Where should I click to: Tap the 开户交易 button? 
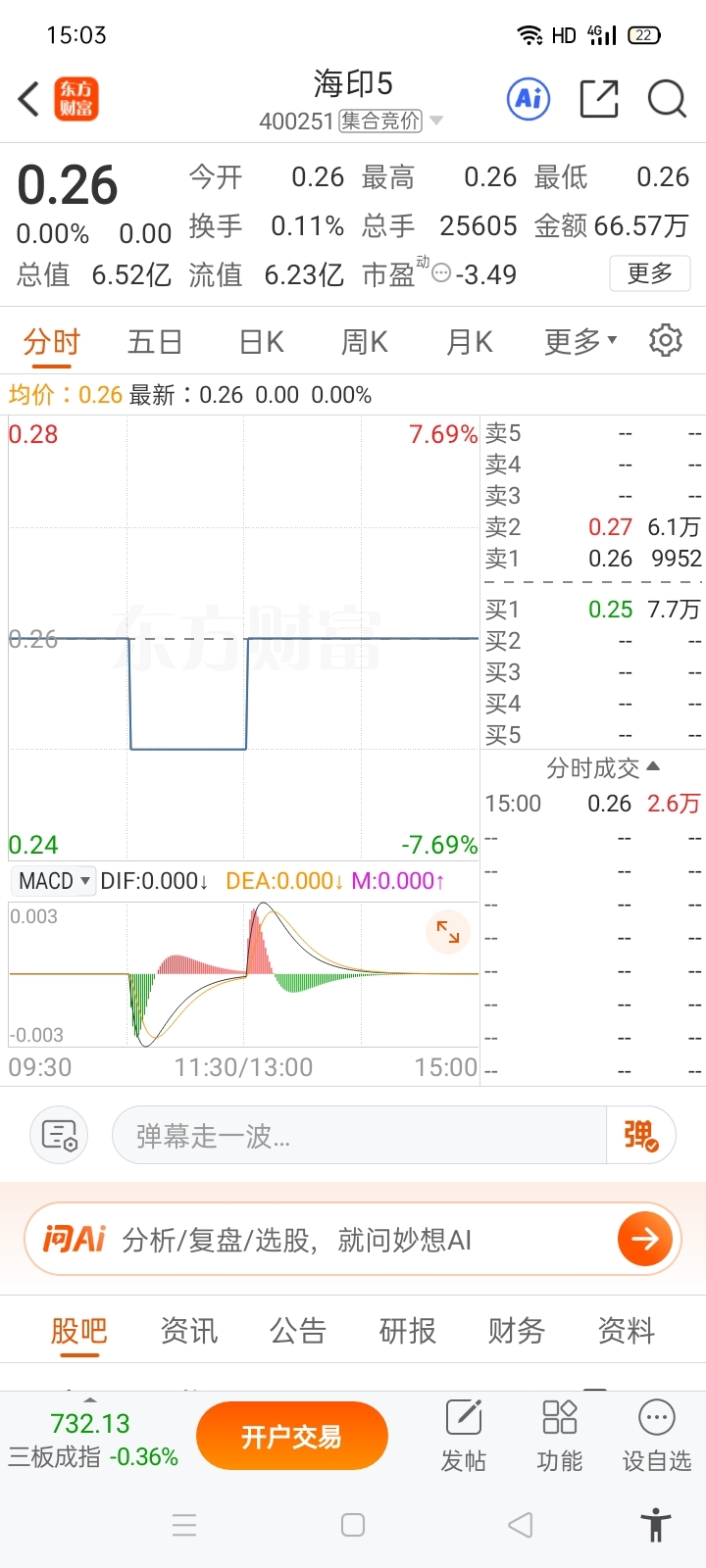point(292,1437)
